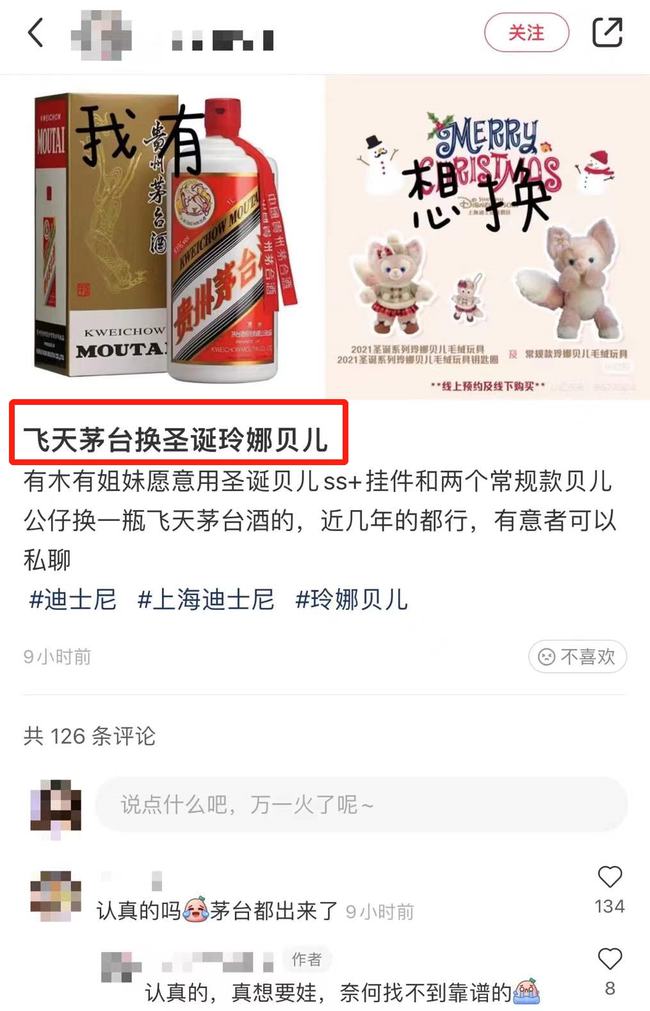This screenshot has width=650, height=1011.
Task: Go back with the top-left arrow
Action: 36,33
